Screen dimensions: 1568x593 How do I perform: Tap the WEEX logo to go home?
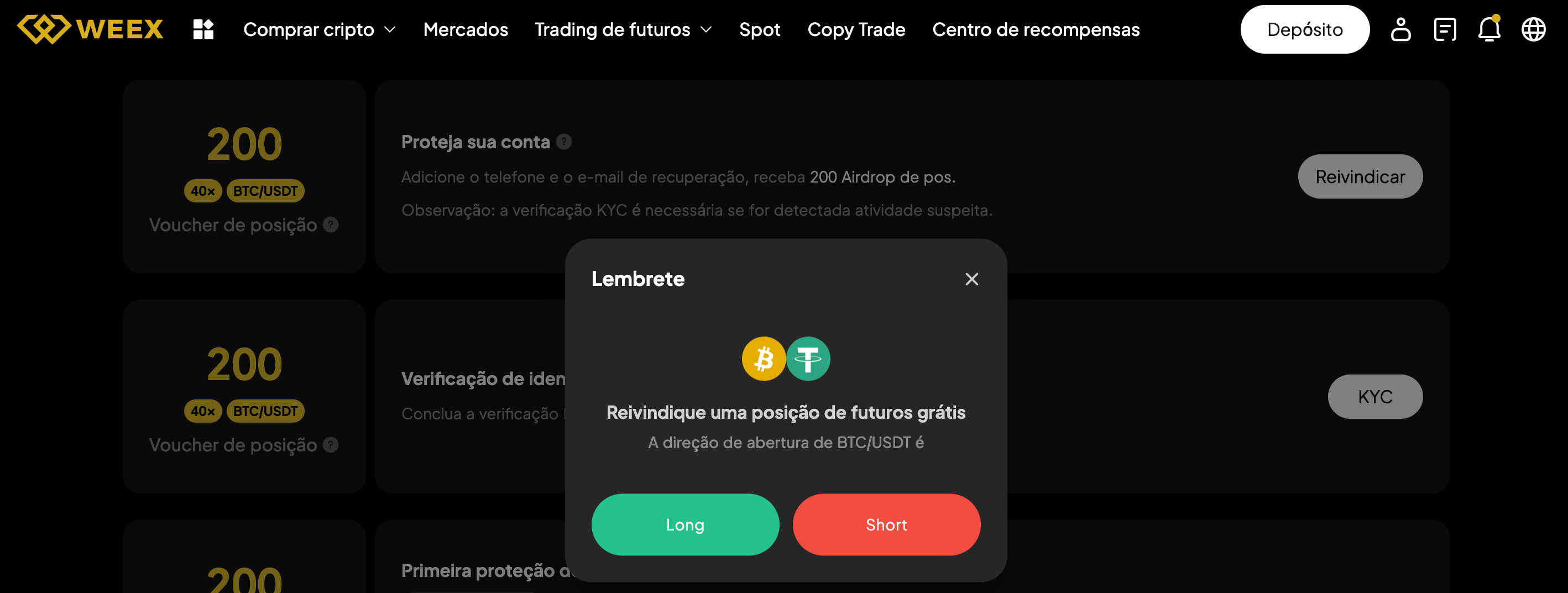point(90,29)
